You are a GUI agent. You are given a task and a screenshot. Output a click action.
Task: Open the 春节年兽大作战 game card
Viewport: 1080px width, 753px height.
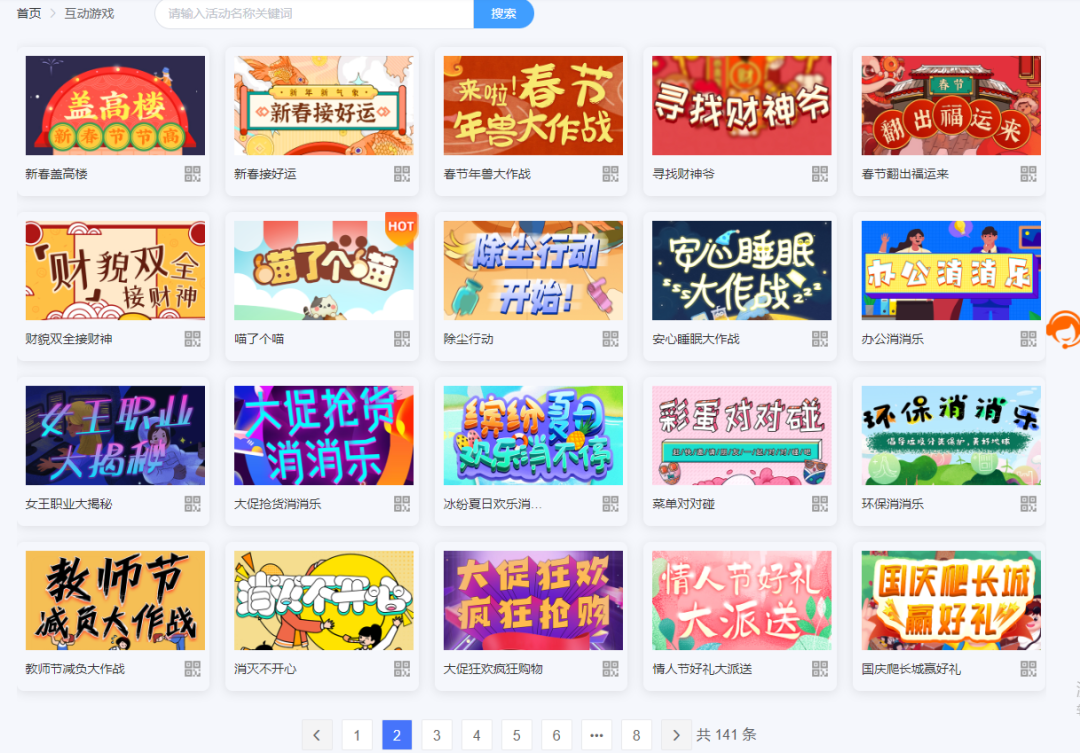click(x=533, y=106)
